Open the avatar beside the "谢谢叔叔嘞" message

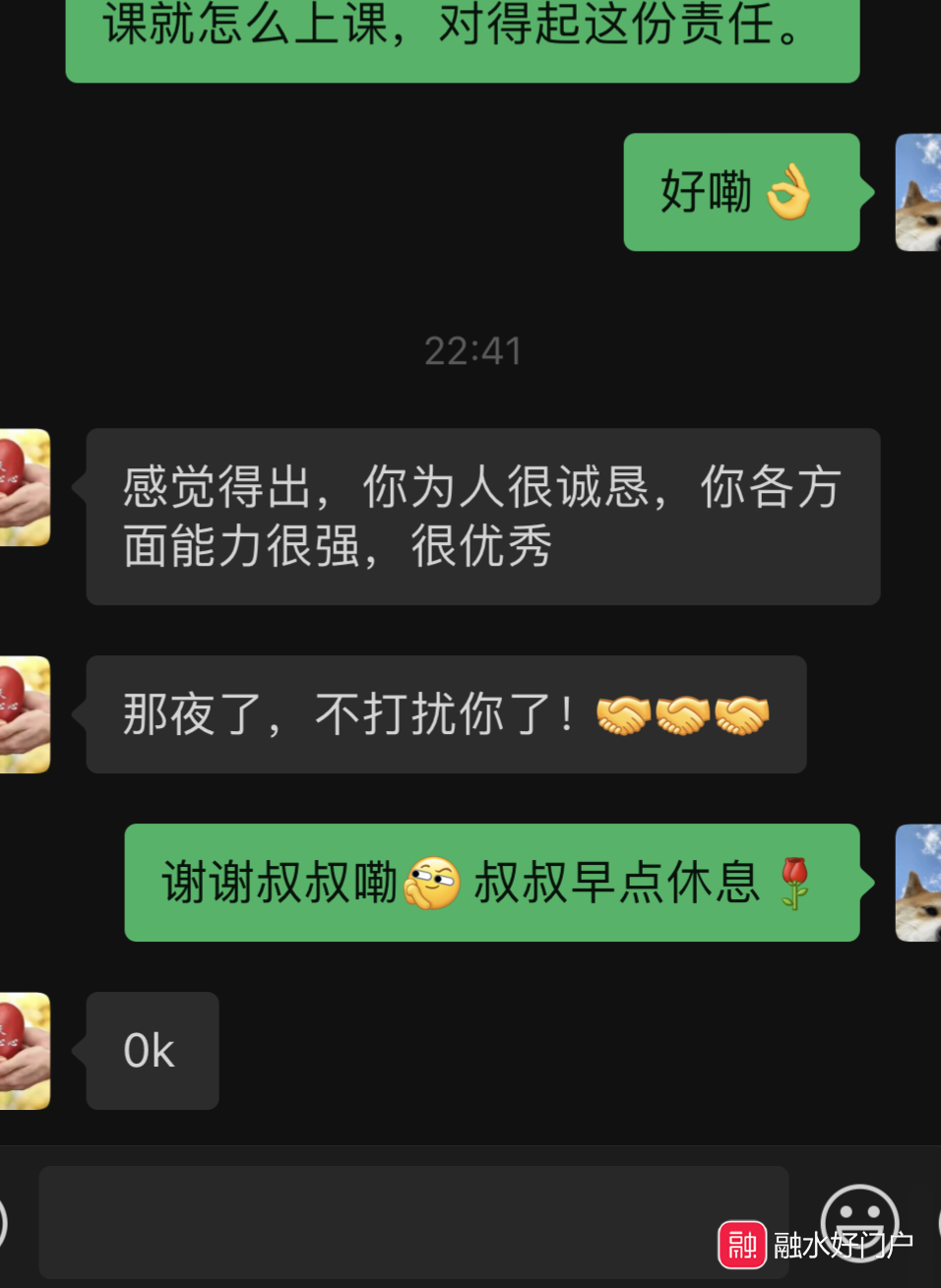click(918, 884)
